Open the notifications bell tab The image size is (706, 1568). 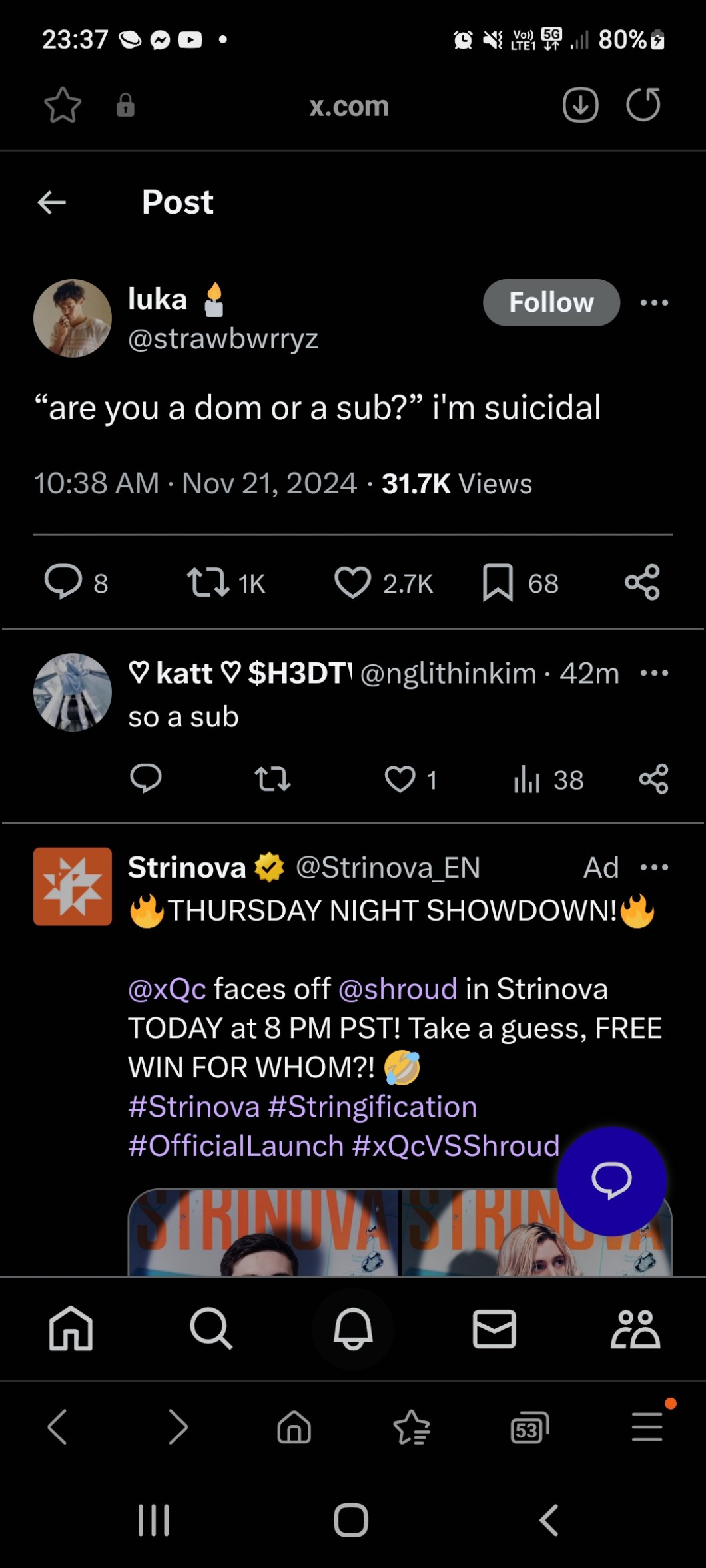353,1329
